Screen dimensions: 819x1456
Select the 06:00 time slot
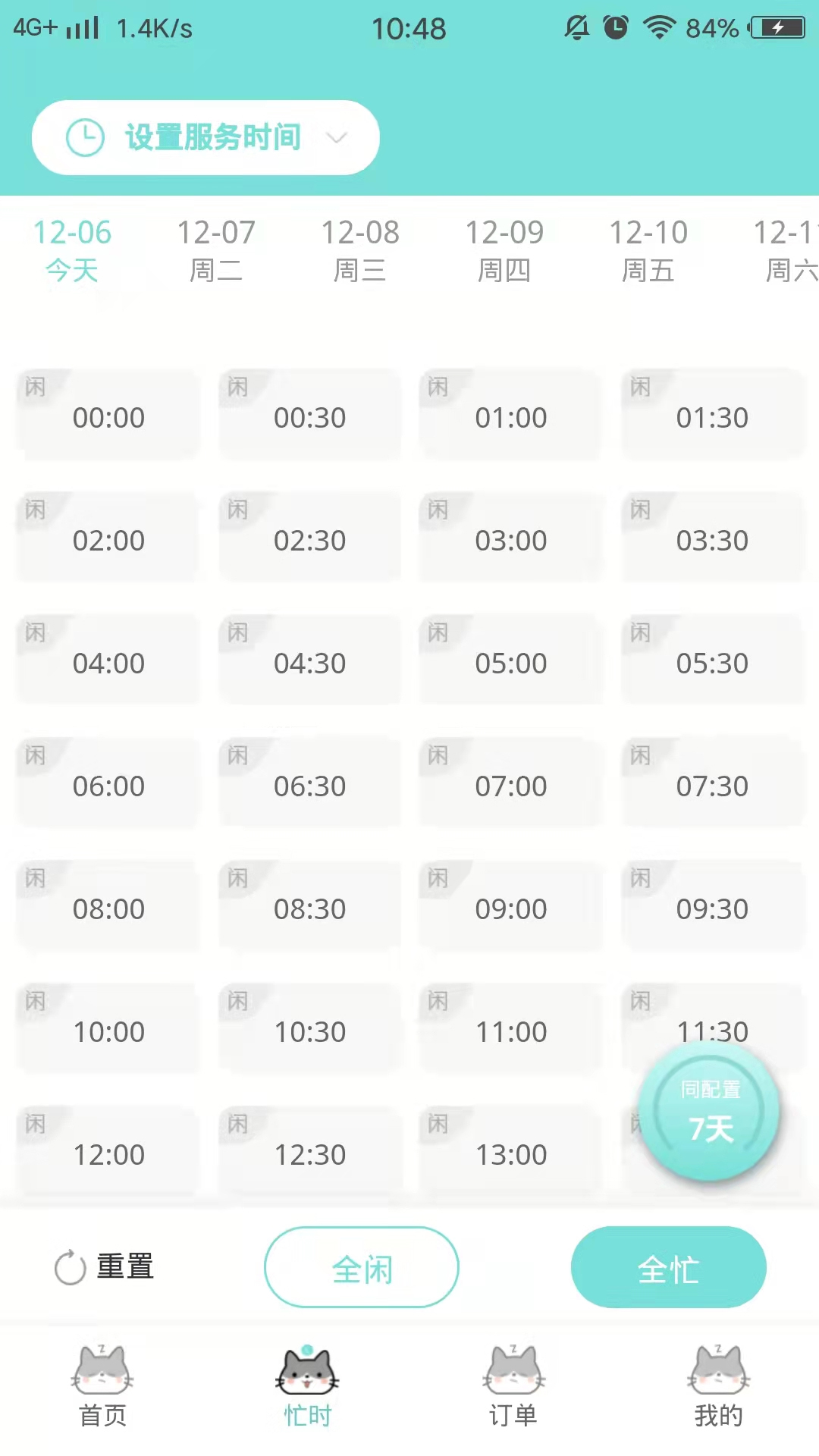pyautogui.click(x=108, y=784)
